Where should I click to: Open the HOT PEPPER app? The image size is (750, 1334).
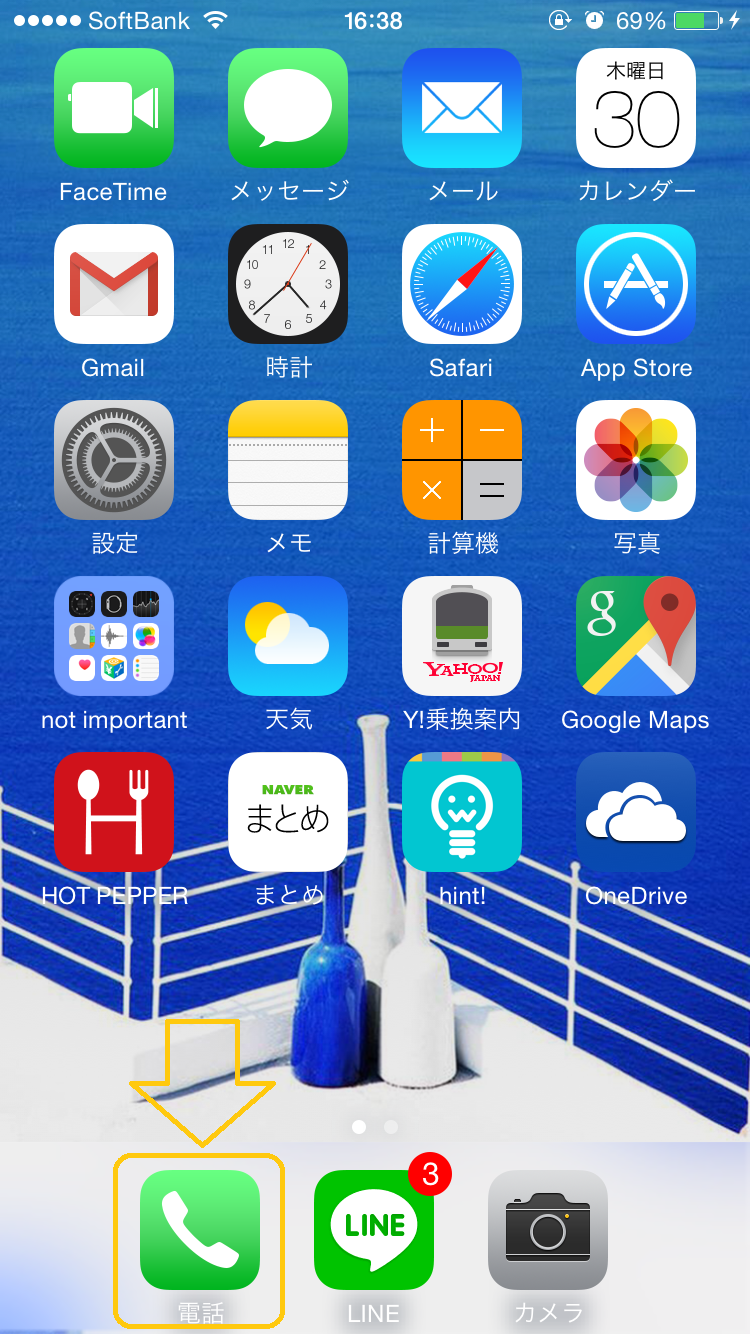pos(113,812)
